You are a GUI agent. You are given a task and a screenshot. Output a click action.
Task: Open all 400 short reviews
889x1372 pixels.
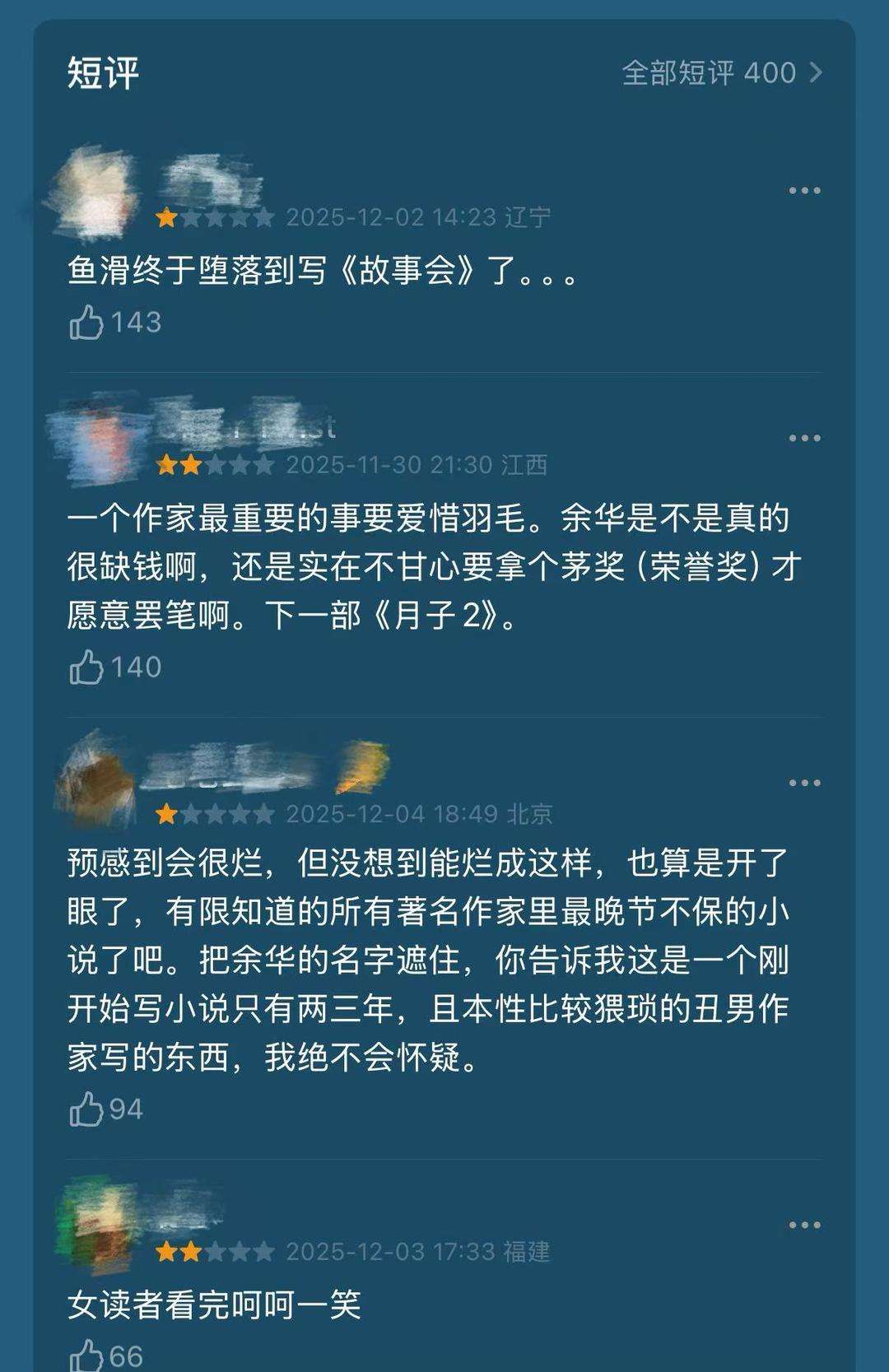click(721, 73)
